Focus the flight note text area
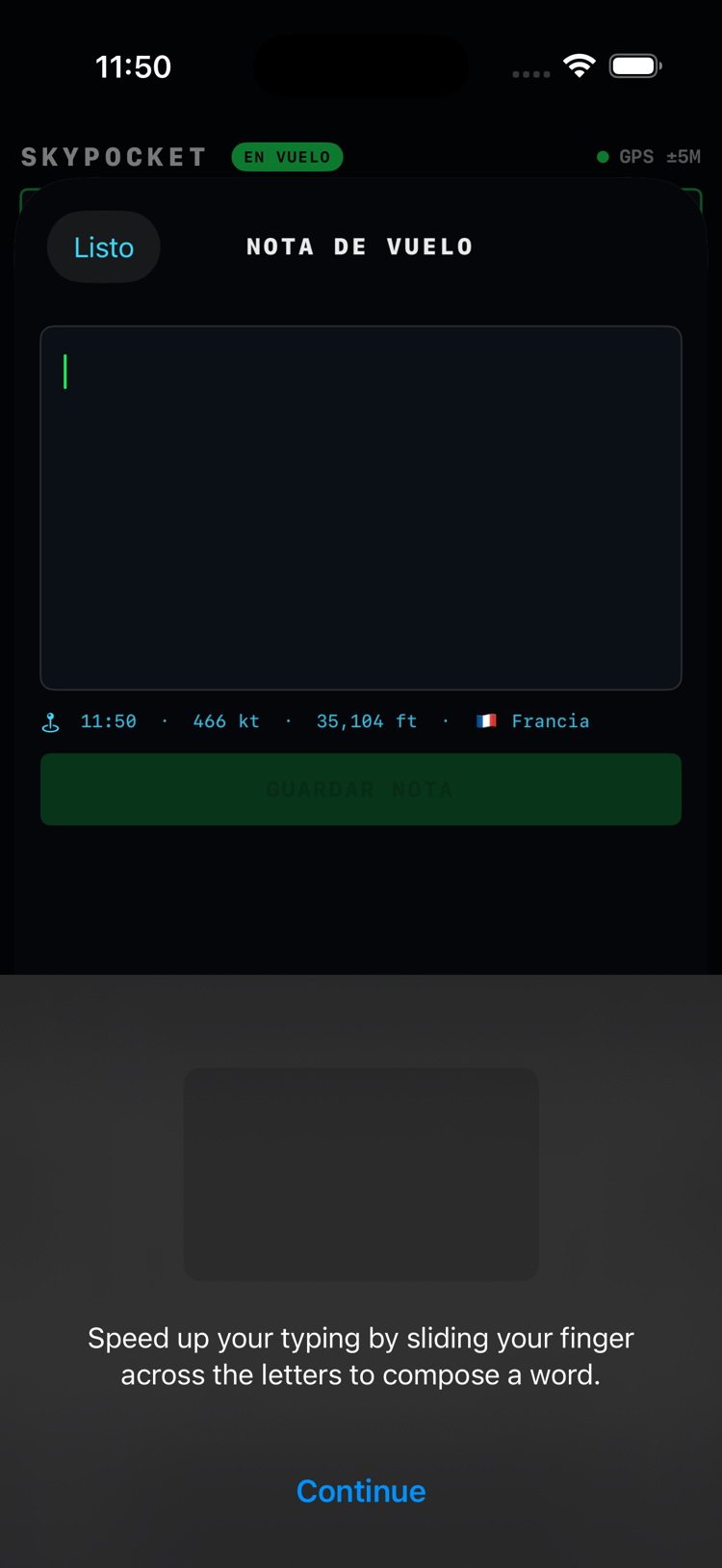Viewport: 722px width, 1568px height. 361,509
